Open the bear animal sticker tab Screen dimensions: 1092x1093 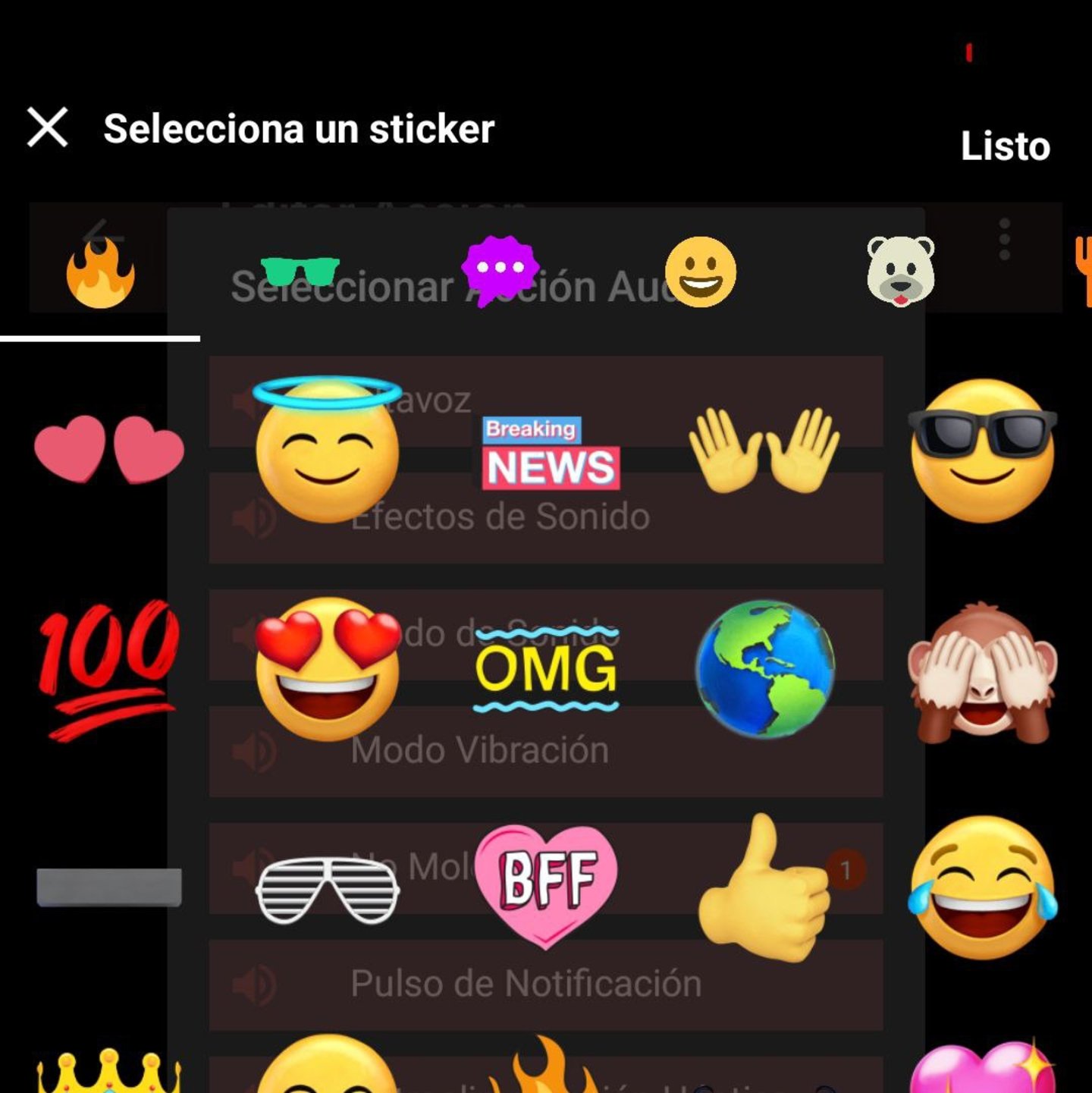point(900,271)
